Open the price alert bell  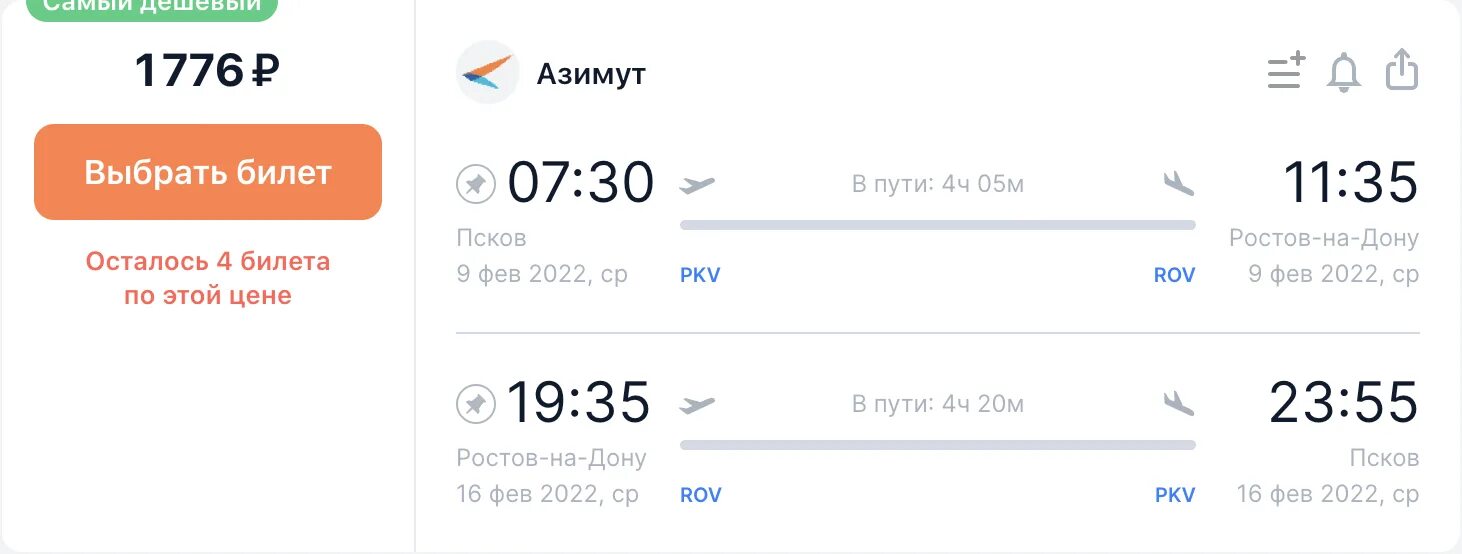point(1344,73)
